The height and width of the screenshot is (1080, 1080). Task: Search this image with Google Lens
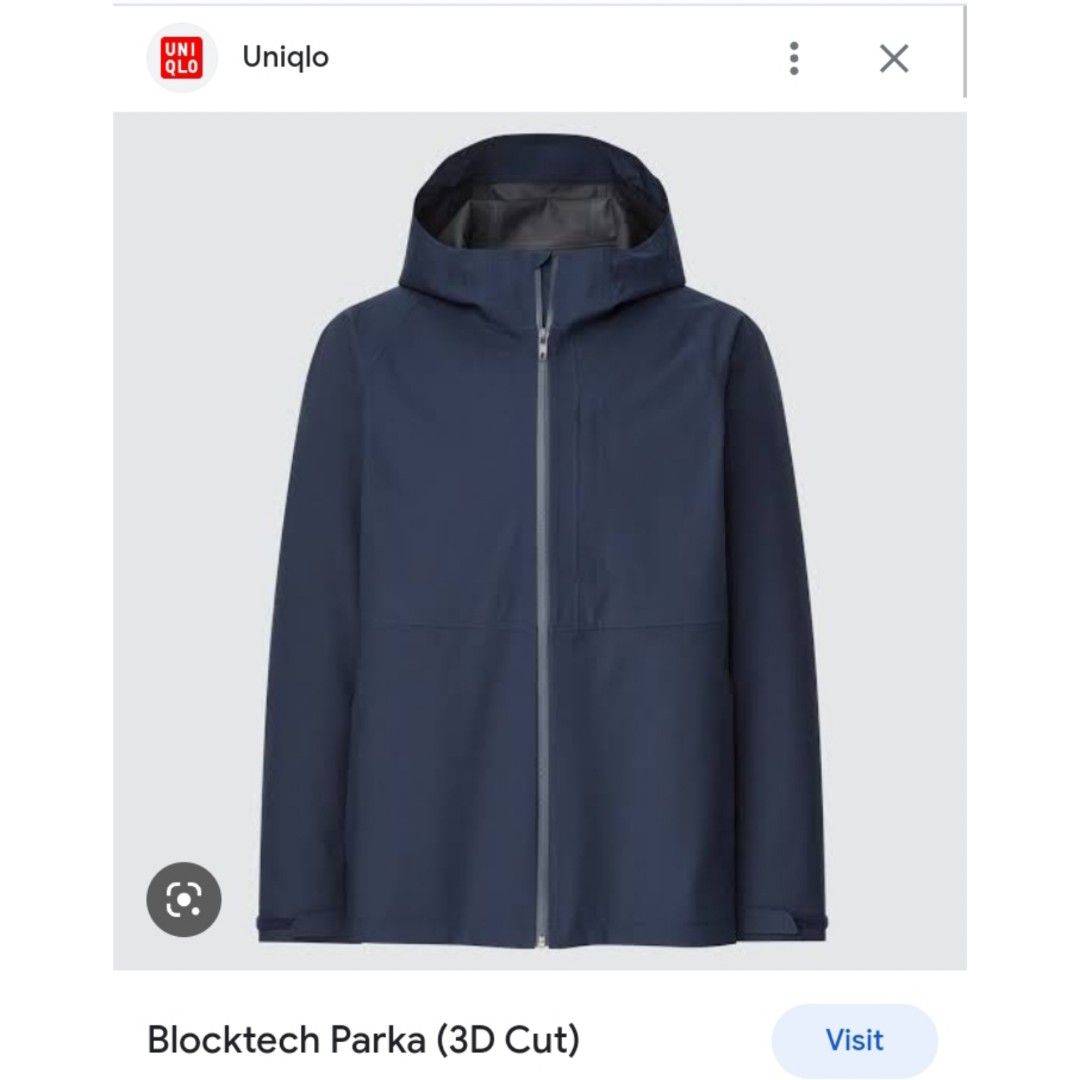click(184, 899)
